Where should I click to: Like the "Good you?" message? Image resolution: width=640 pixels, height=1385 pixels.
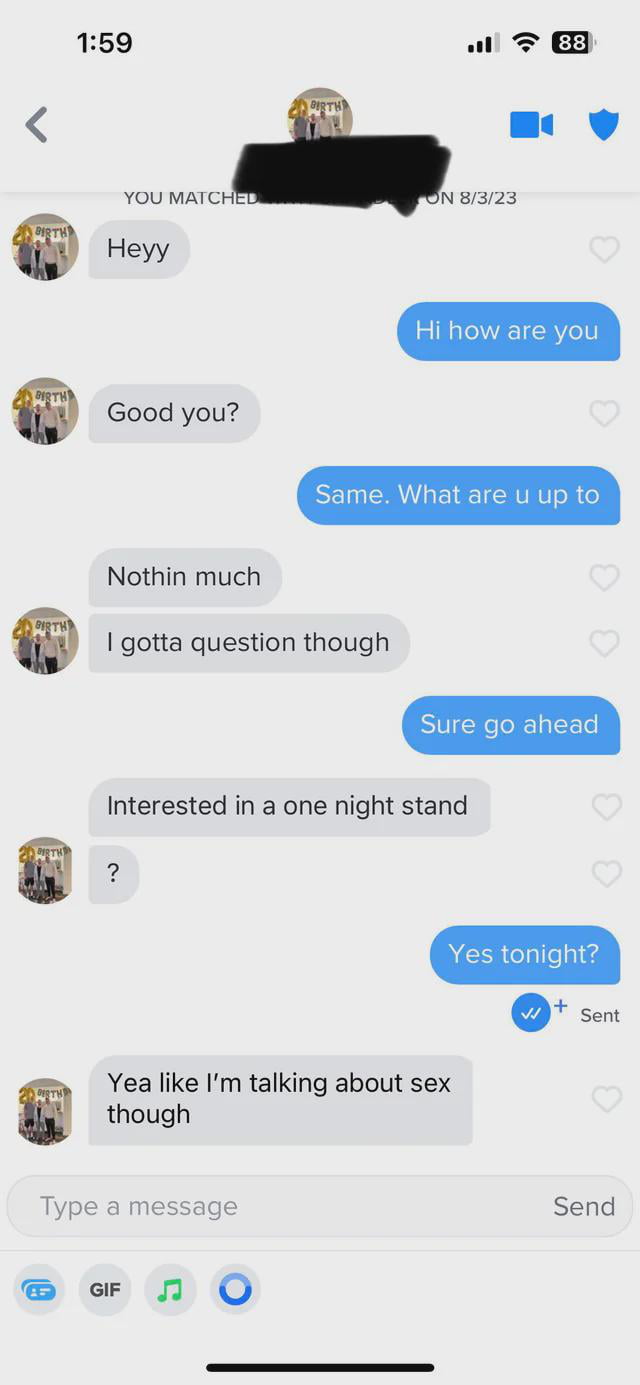click(x=604, y=413)
